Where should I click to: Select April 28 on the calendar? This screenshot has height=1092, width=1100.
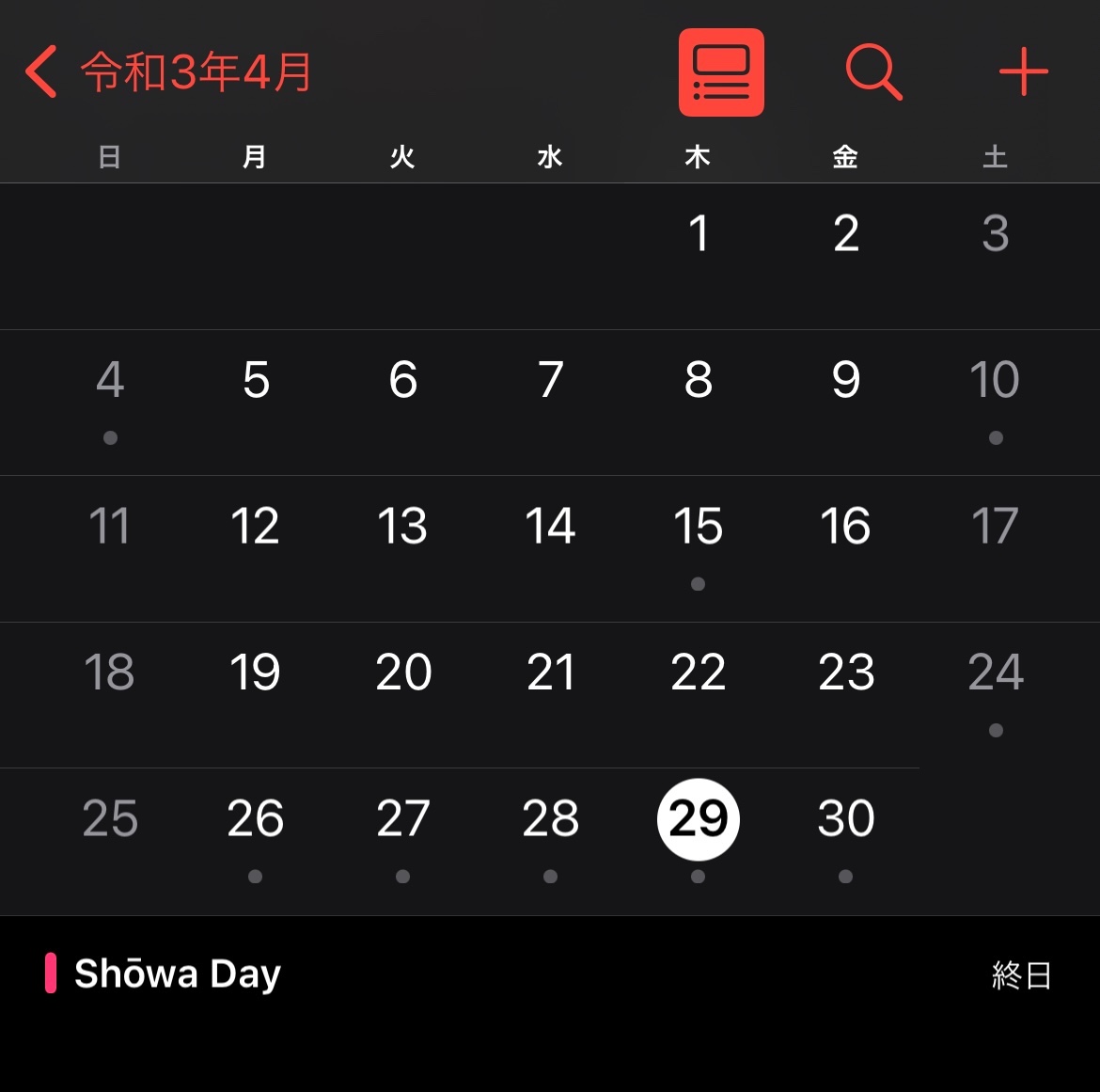pos(550,818)
